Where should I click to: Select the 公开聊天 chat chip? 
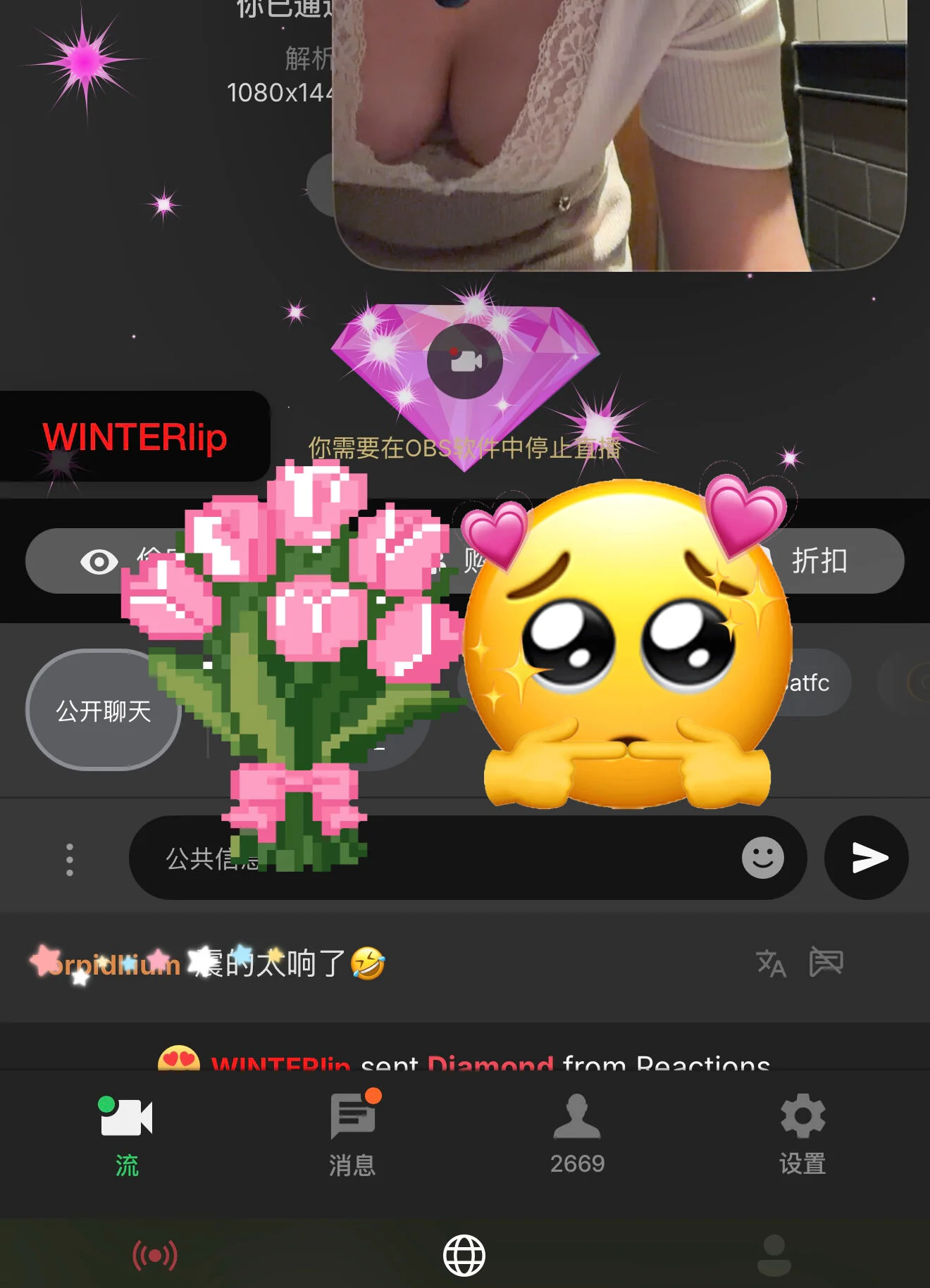pyautogui.click(x=103, y=711)
